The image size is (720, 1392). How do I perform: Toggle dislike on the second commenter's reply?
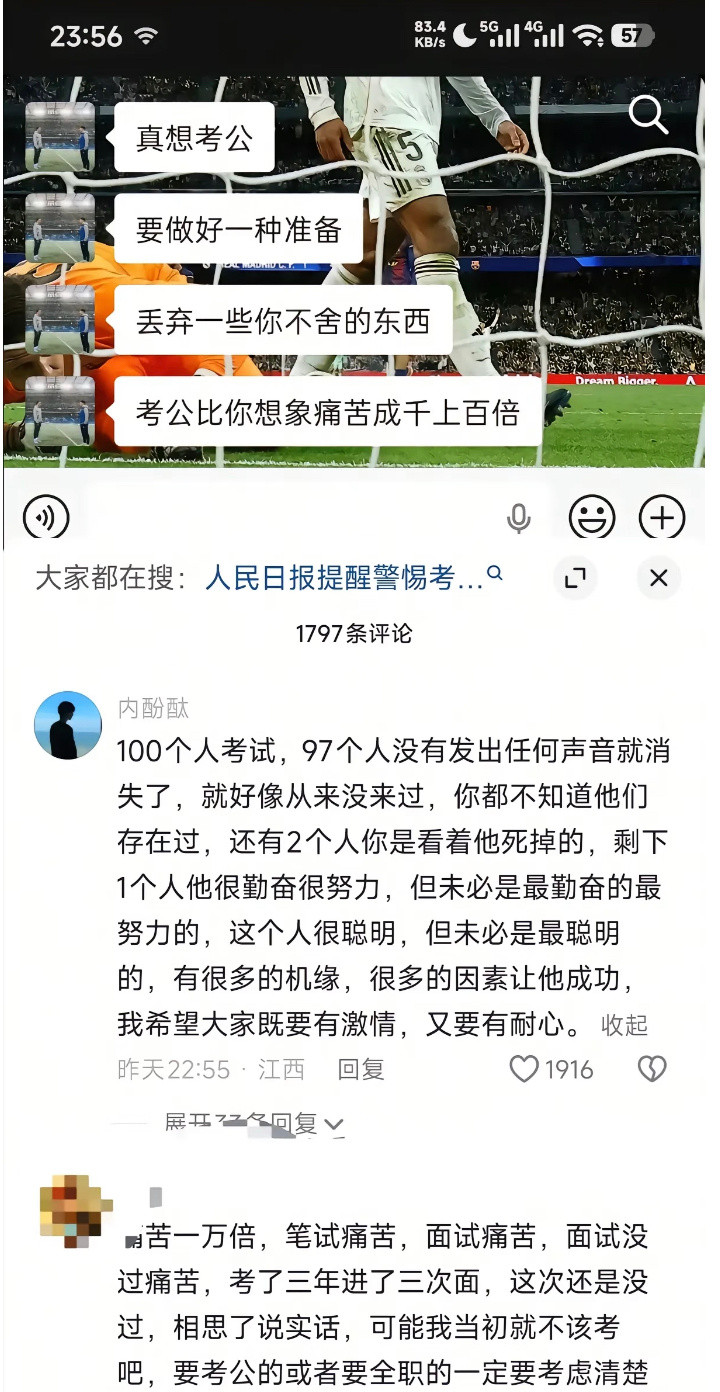coord(653,1069)
